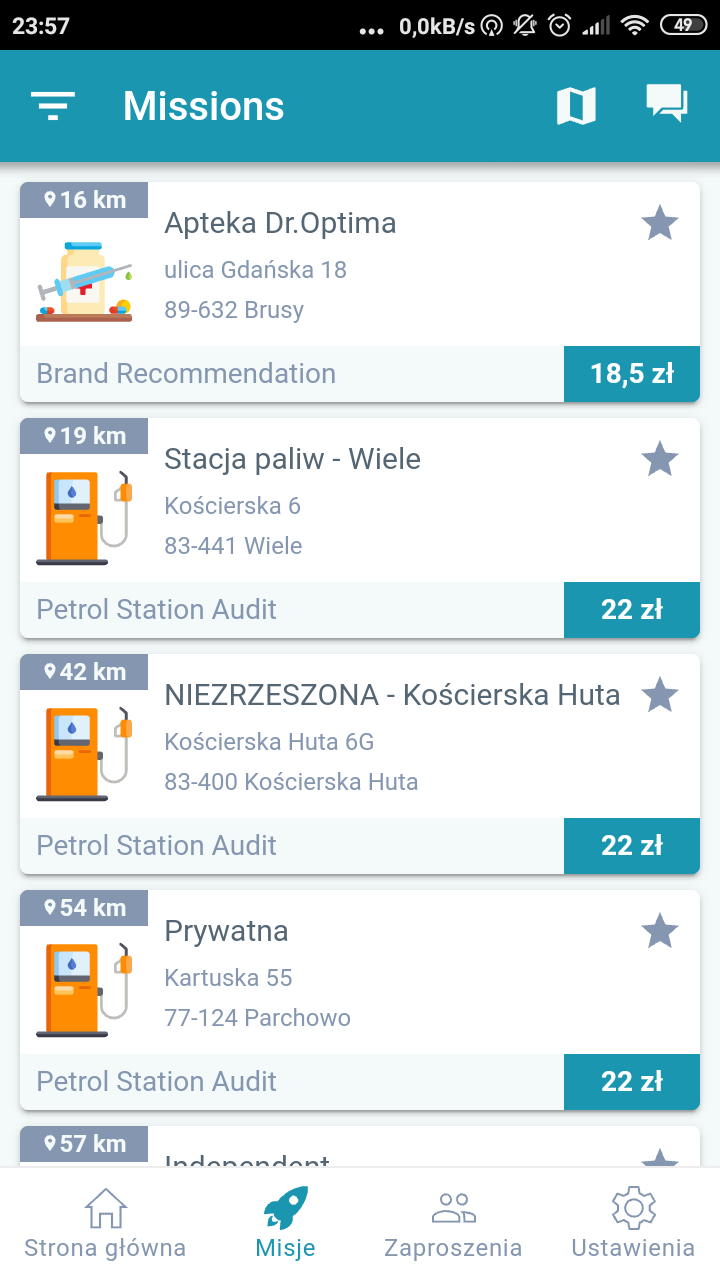Select the Misje tab
Viewport: 720px width, 1280px height.
[286, 1223]
